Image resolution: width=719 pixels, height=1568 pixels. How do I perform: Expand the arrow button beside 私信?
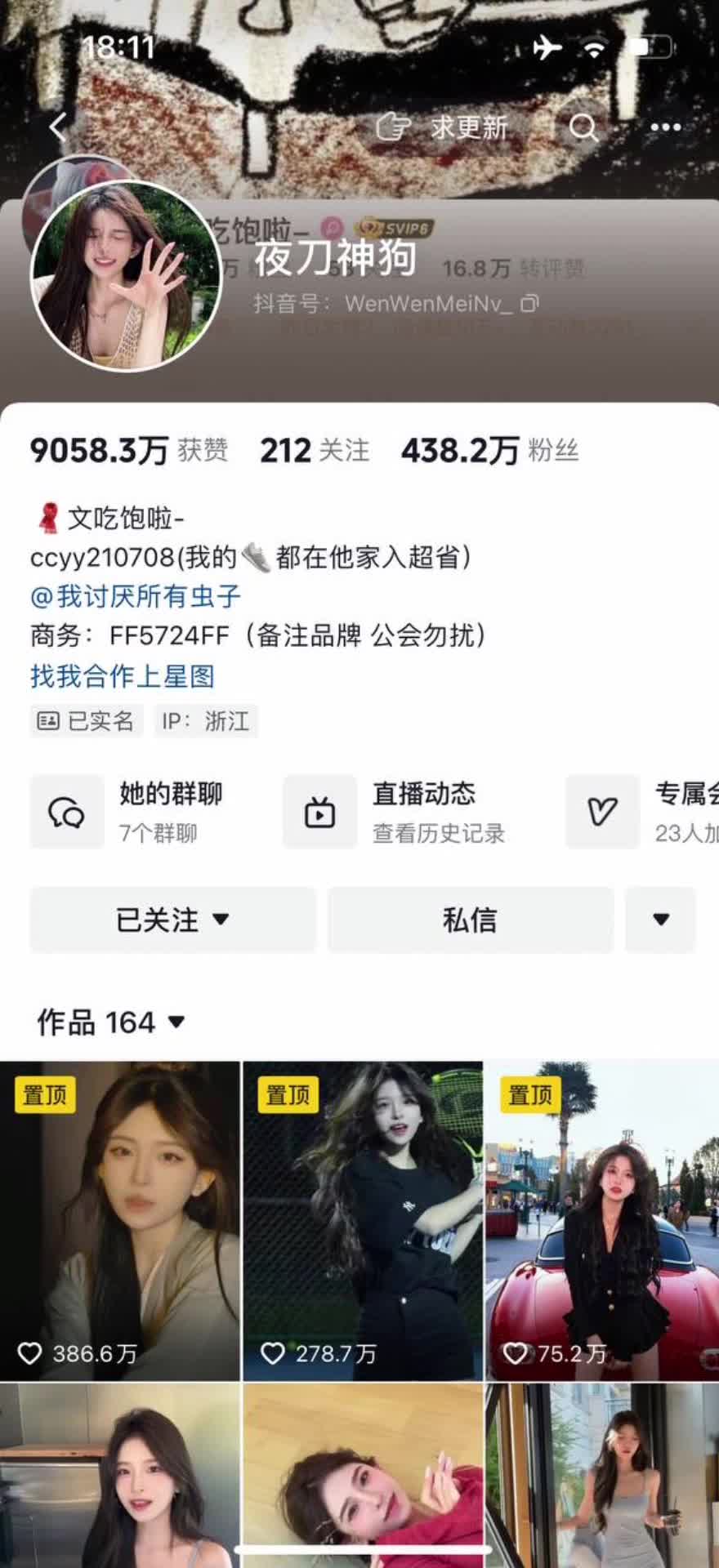click(660, 920)
